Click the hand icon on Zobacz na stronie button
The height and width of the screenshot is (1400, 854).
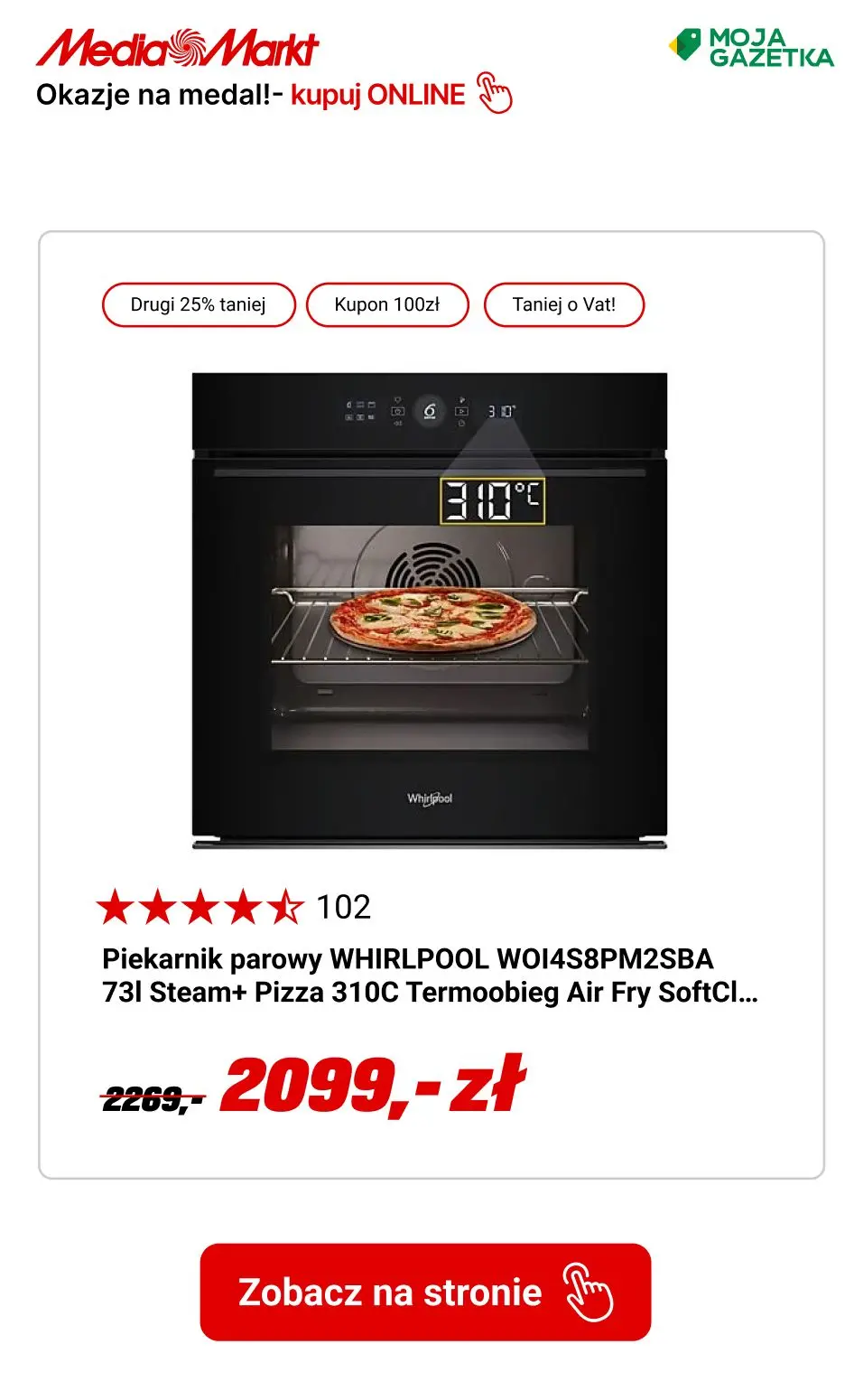click(589, 1294)
